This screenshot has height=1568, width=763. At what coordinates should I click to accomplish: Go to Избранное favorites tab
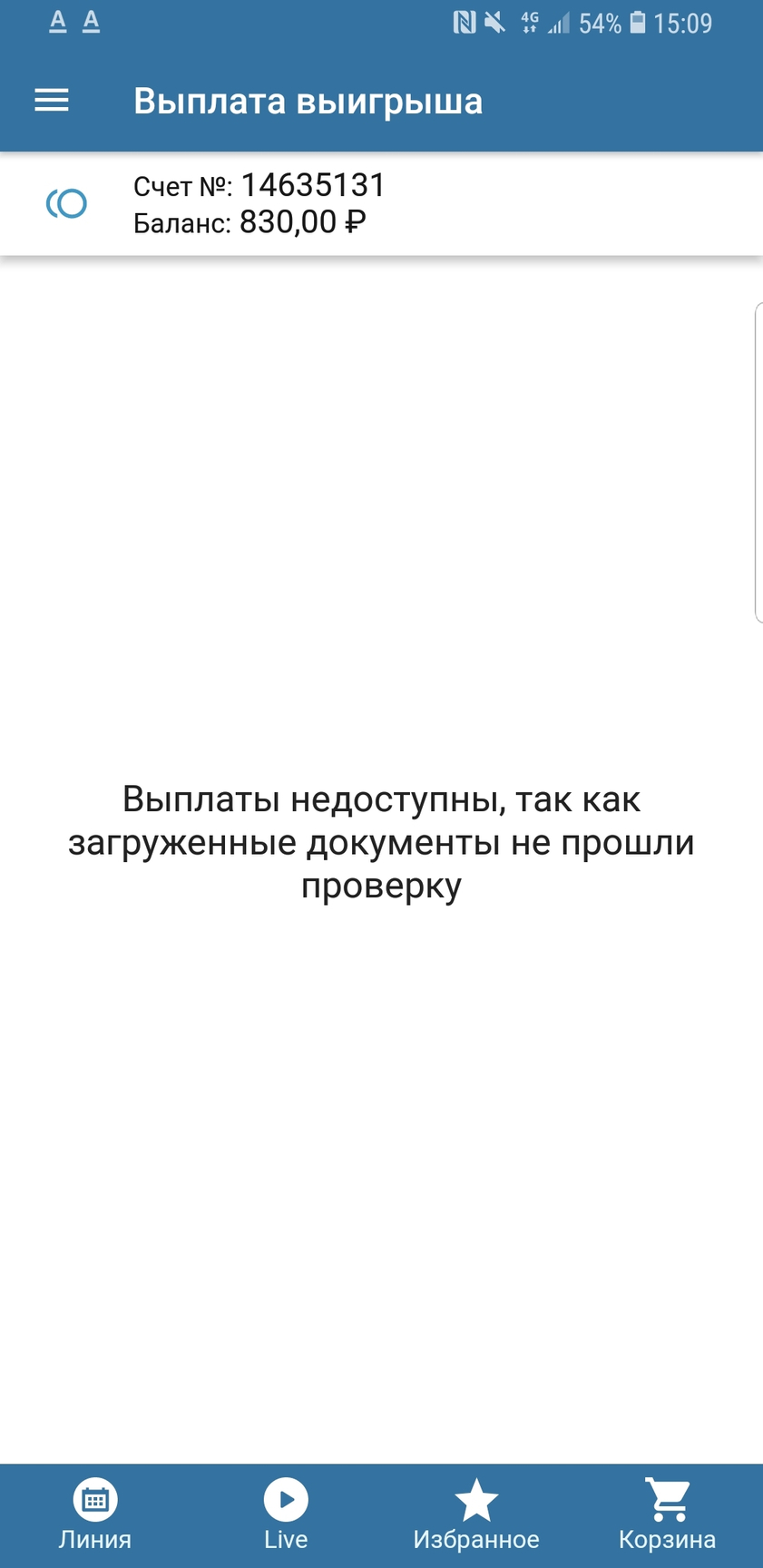click(476, 1514)
